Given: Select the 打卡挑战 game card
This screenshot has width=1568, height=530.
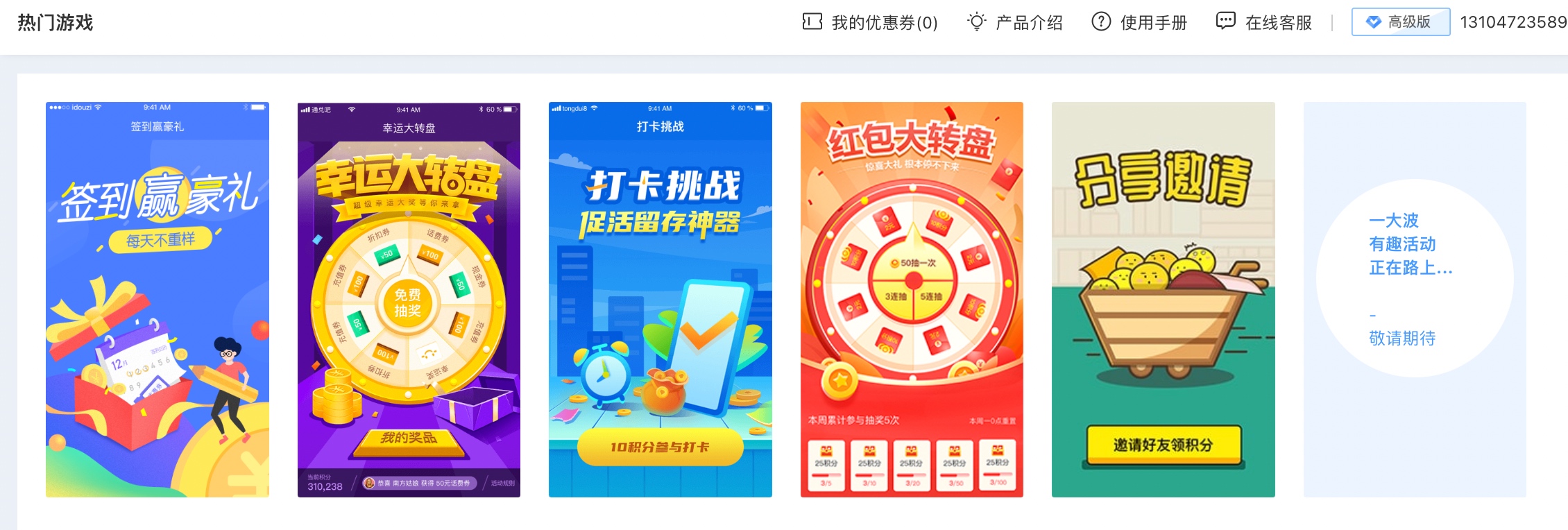Looking at the screenshot, I should [660, 300].
